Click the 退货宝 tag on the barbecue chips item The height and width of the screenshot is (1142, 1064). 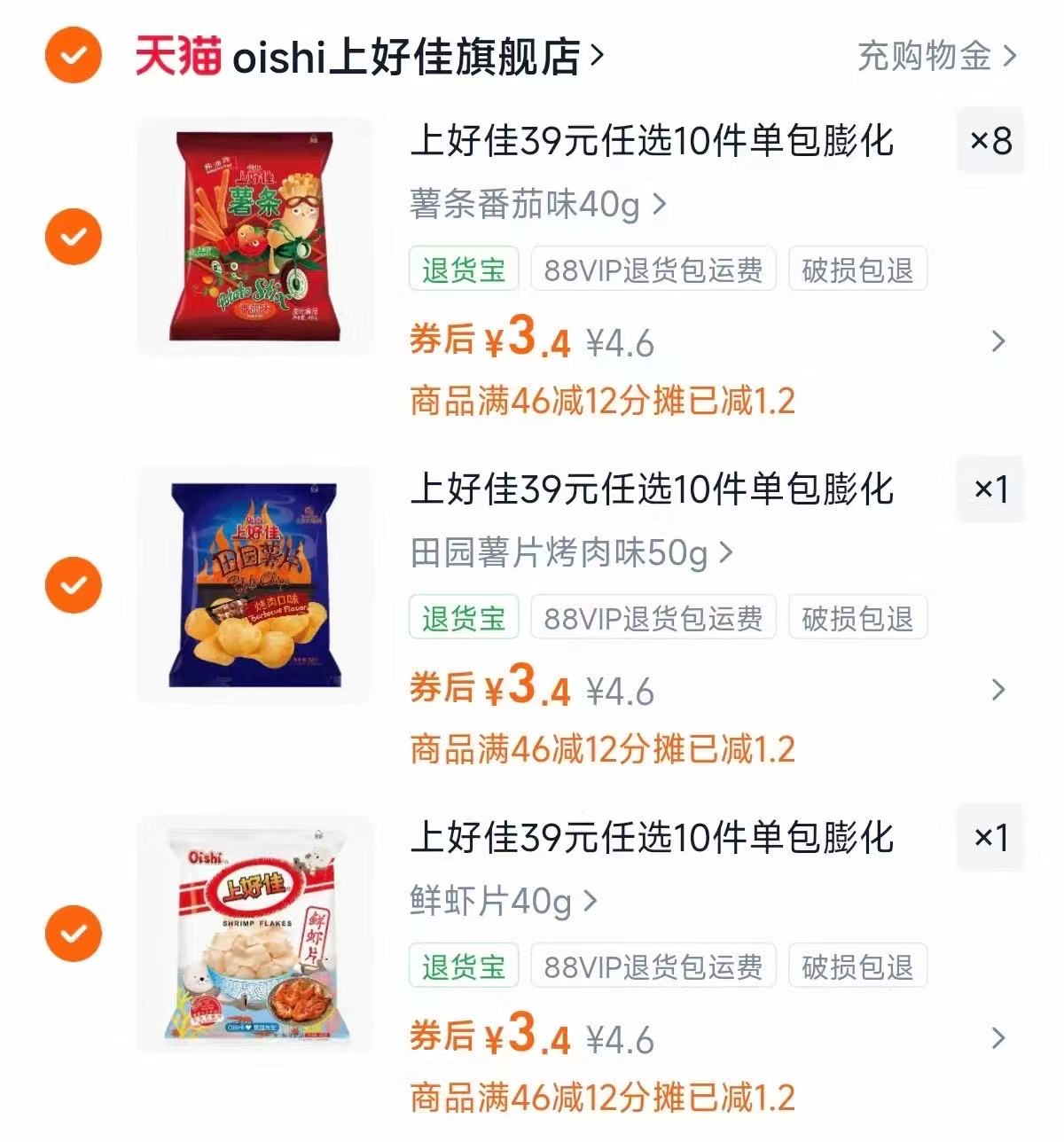(463, 619)
